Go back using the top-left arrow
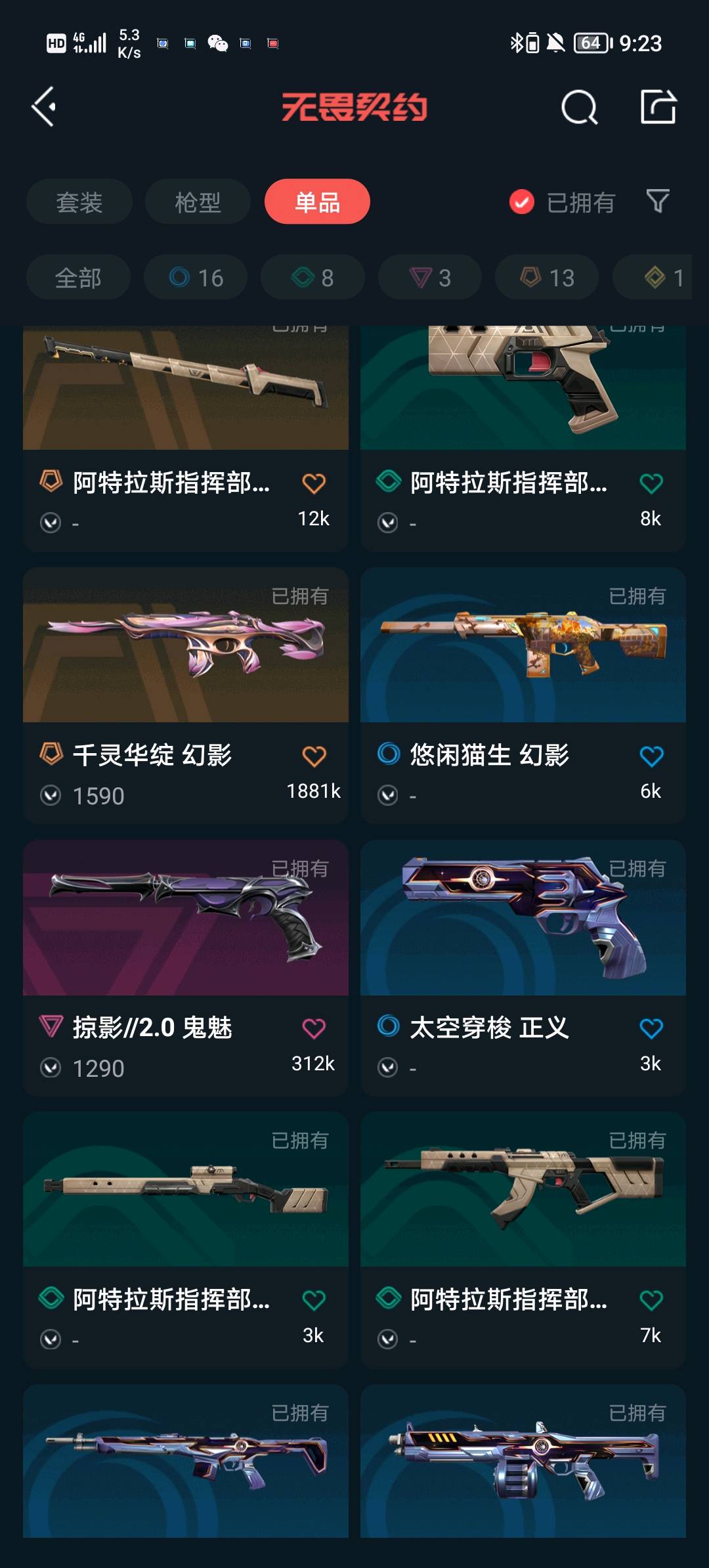This screenshot has height=1568, width=709. 44,107
